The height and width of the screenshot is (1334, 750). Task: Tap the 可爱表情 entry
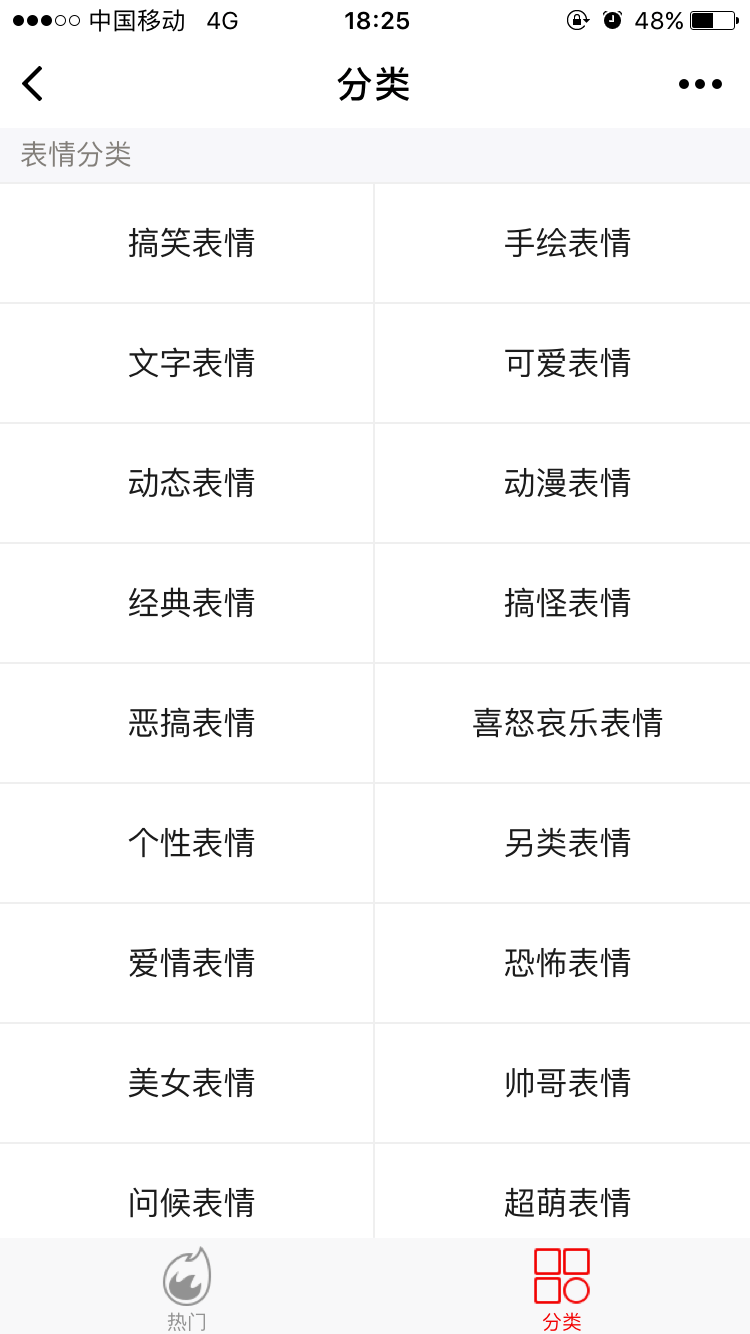(567, 363)
